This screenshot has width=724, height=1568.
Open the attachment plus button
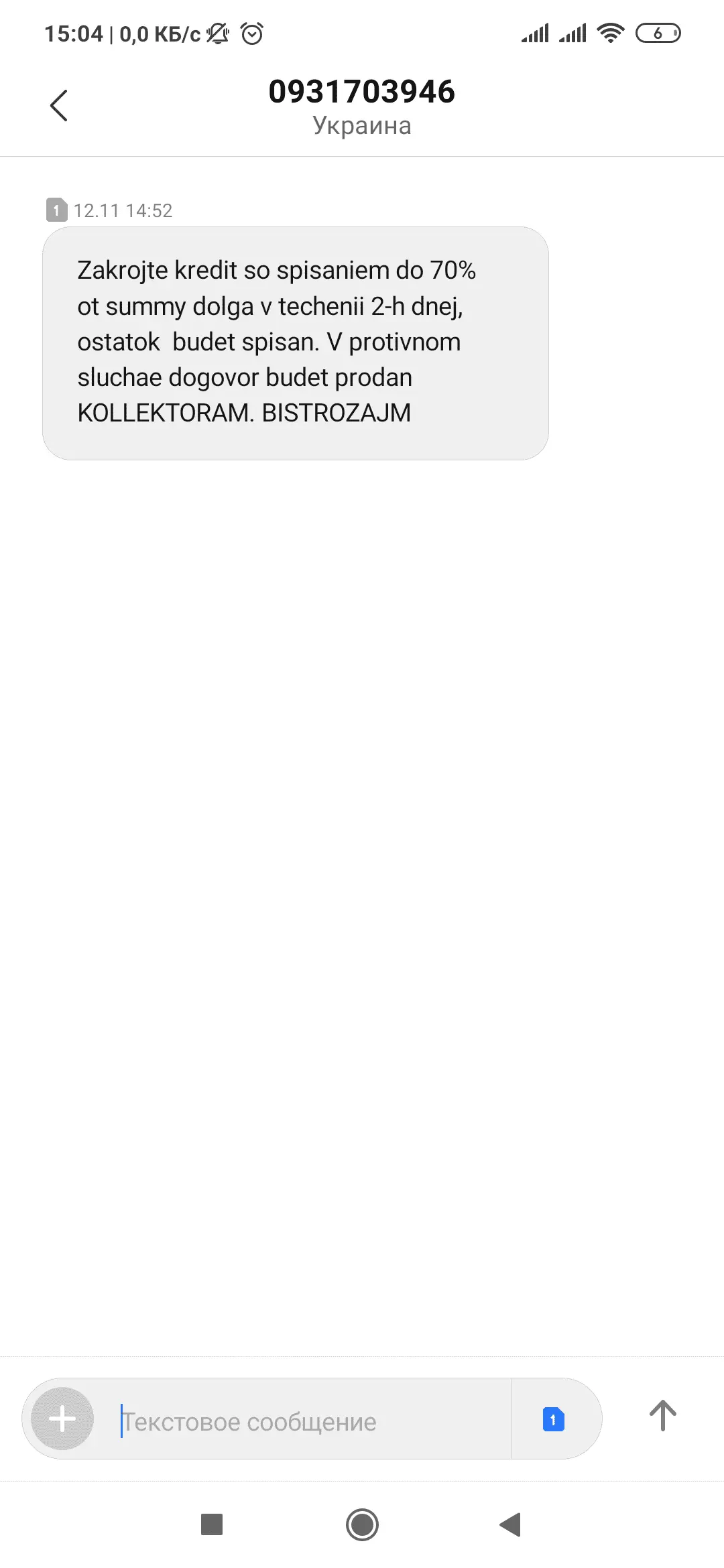[x=62, y=1419]
